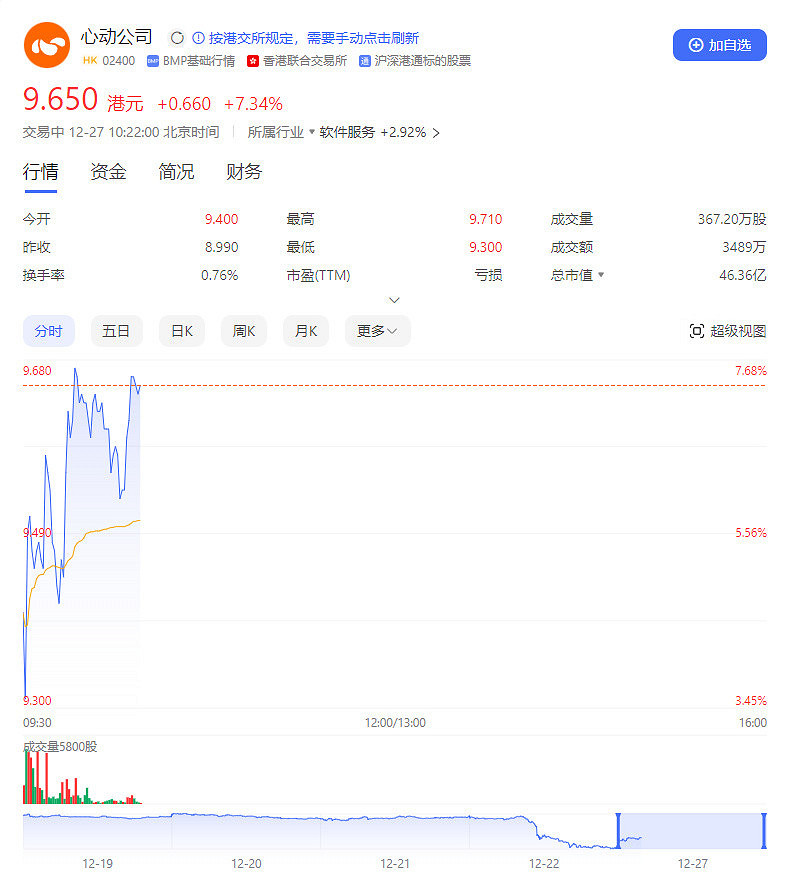The height and width of the screenshot is (893, 785).
Task: Expand the 更多 chart type dropdown
Action: point(377,330)
